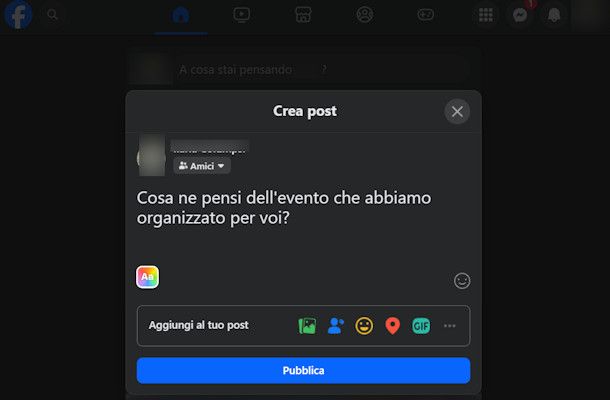Image resolution: width=610 pixels, height=400 pixels.
Task: Tap the post text field
Action: click(x=300, y=208)
